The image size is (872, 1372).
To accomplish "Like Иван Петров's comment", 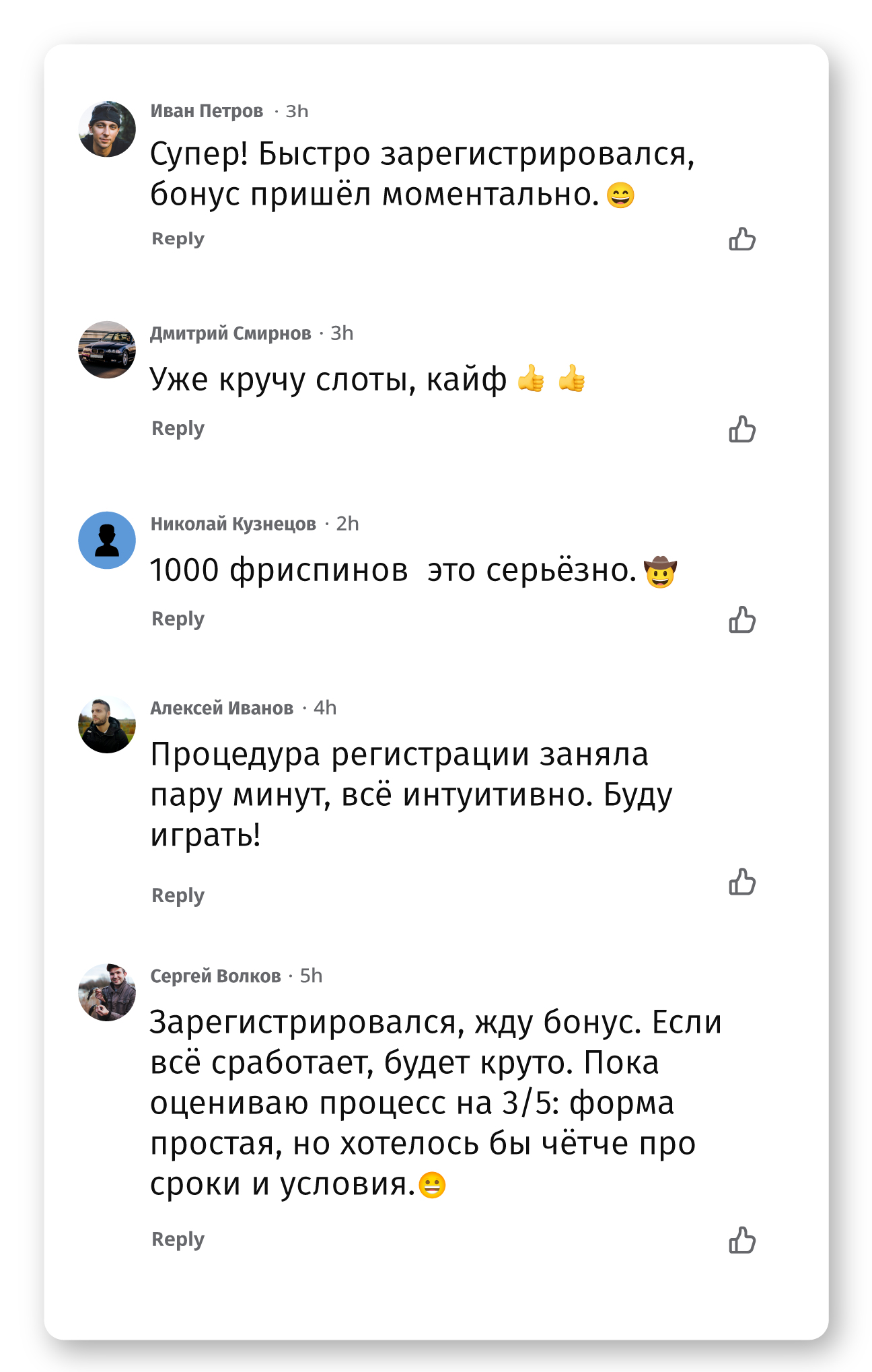I will [x=742, y=239].
